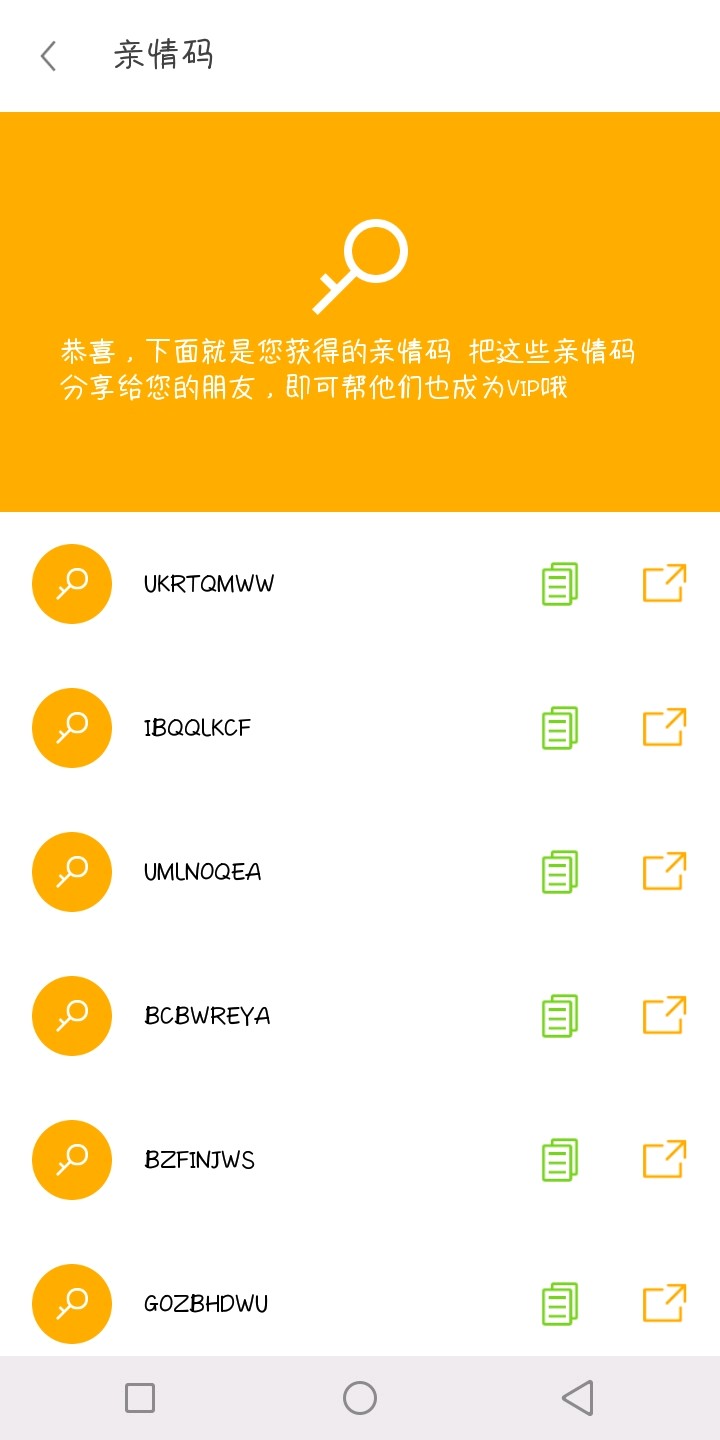Share the code GOZBHDWU

[664, 1304]
